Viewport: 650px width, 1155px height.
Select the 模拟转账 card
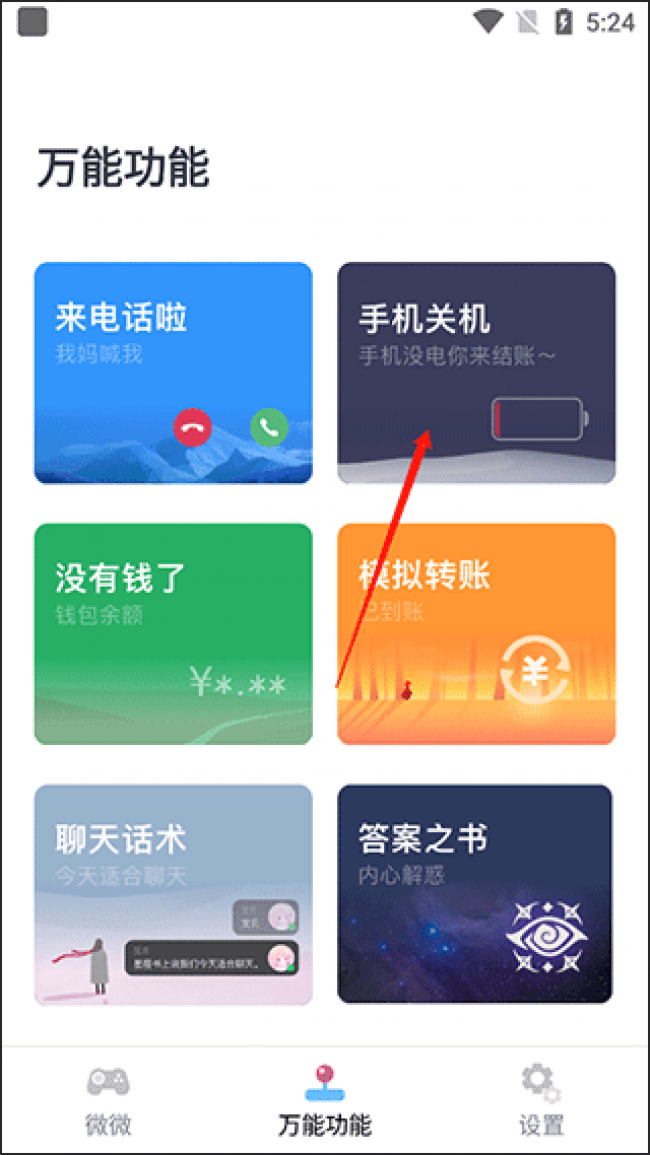coord(476,633)
